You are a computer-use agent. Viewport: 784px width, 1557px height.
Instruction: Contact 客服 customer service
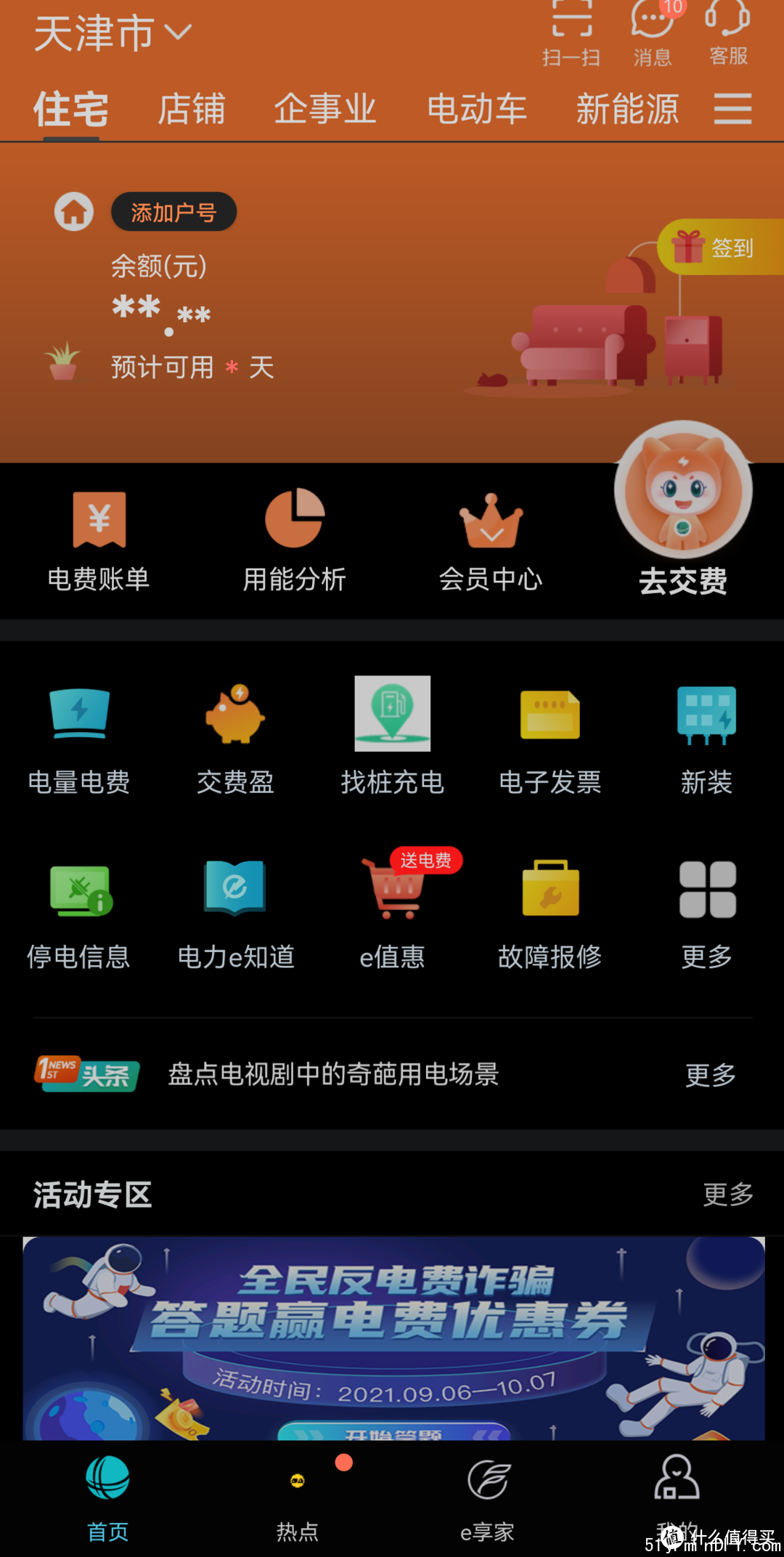[x=728, y=33]
